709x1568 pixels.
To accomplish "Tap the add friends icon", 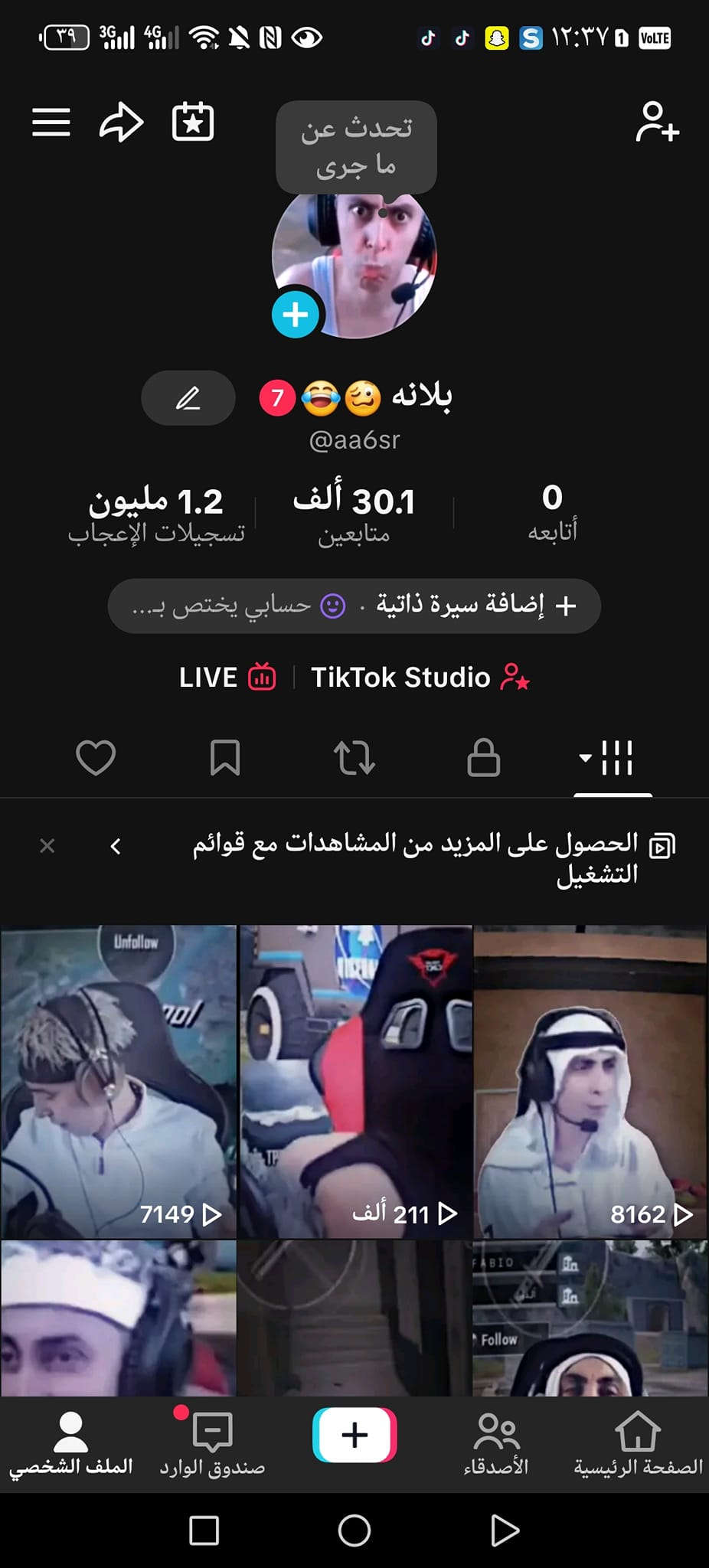I will 657,122.
